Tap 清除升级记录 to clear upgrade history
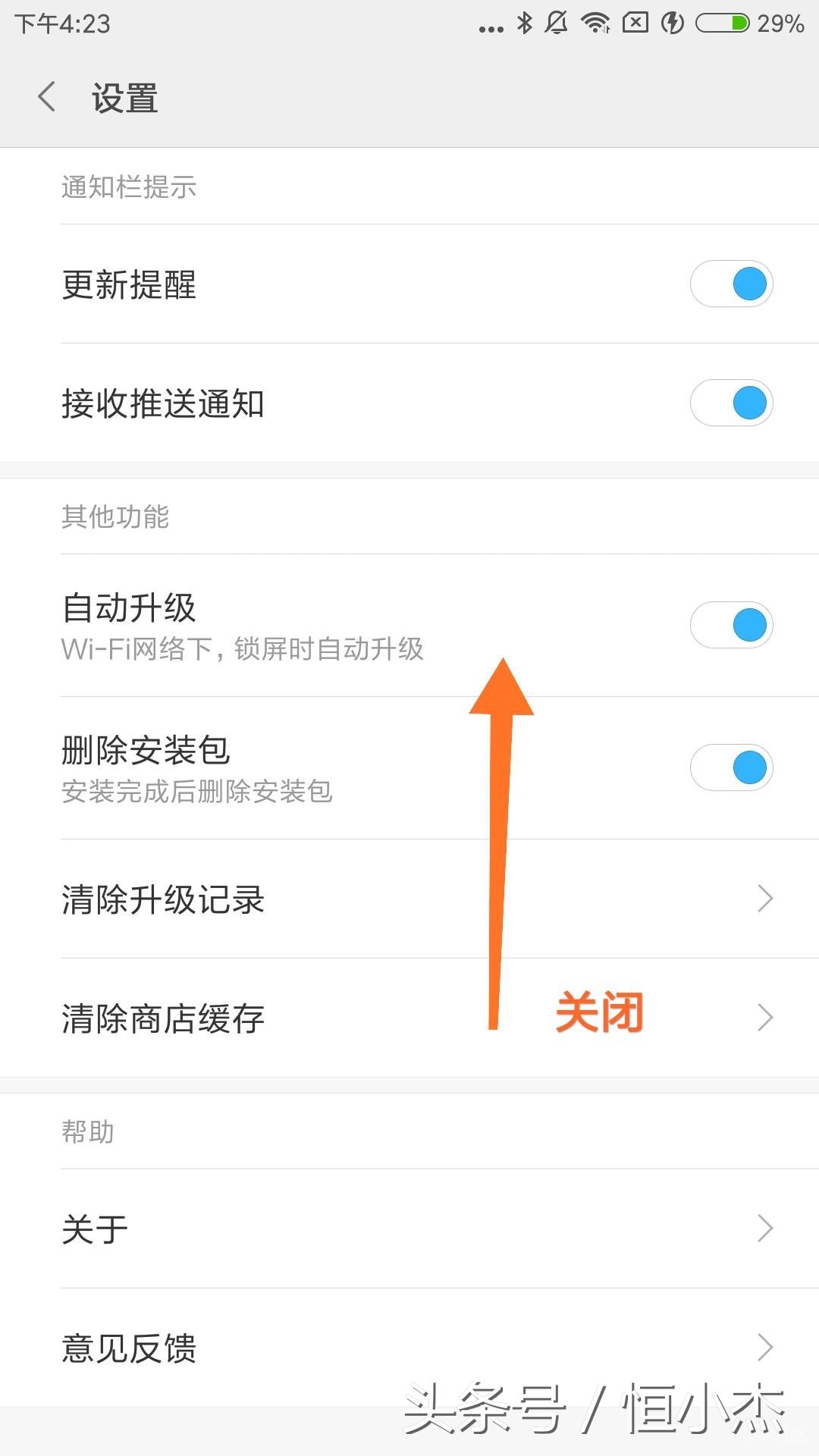This screenshot has height=1456, width=819. (x=164, y=900)
